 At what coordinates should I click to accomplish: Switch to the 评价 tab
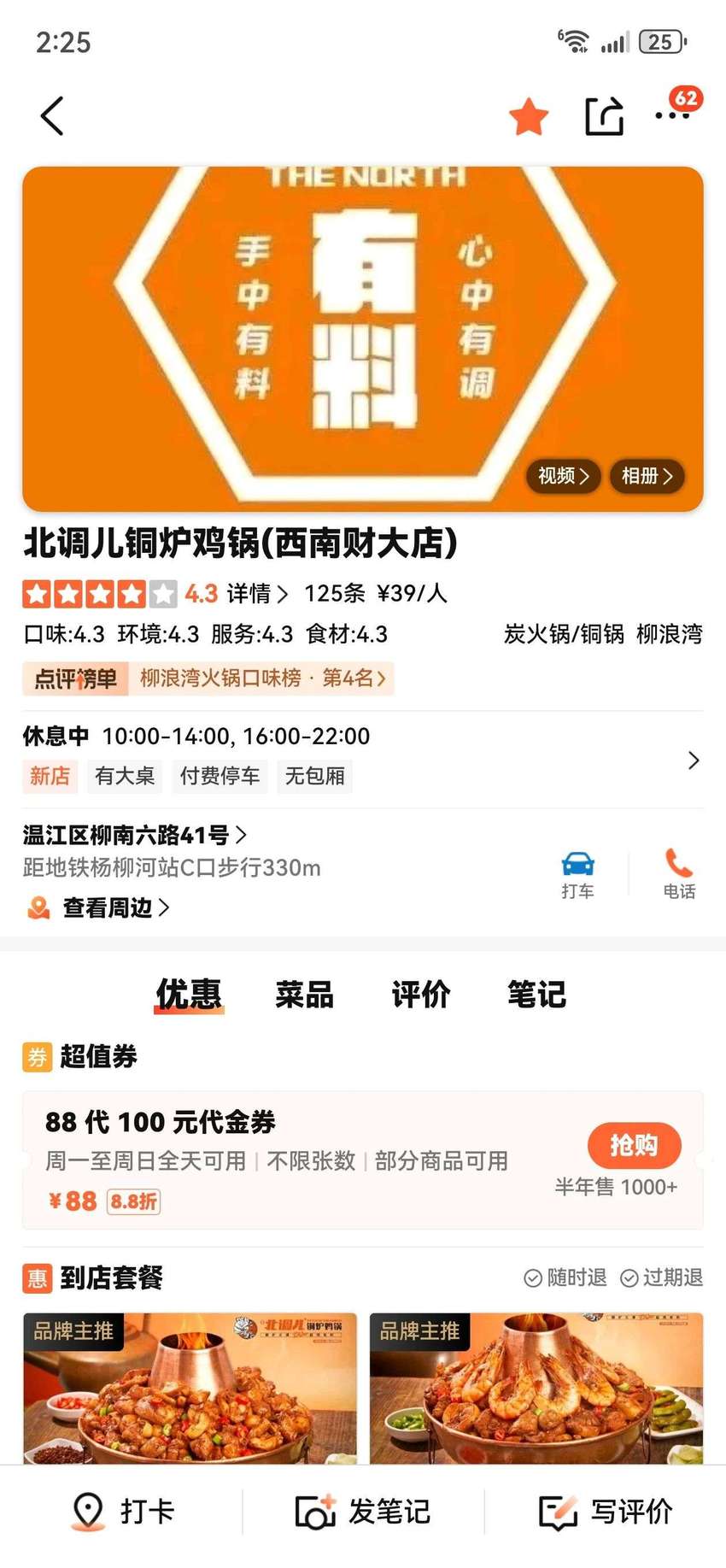[420, 995]
